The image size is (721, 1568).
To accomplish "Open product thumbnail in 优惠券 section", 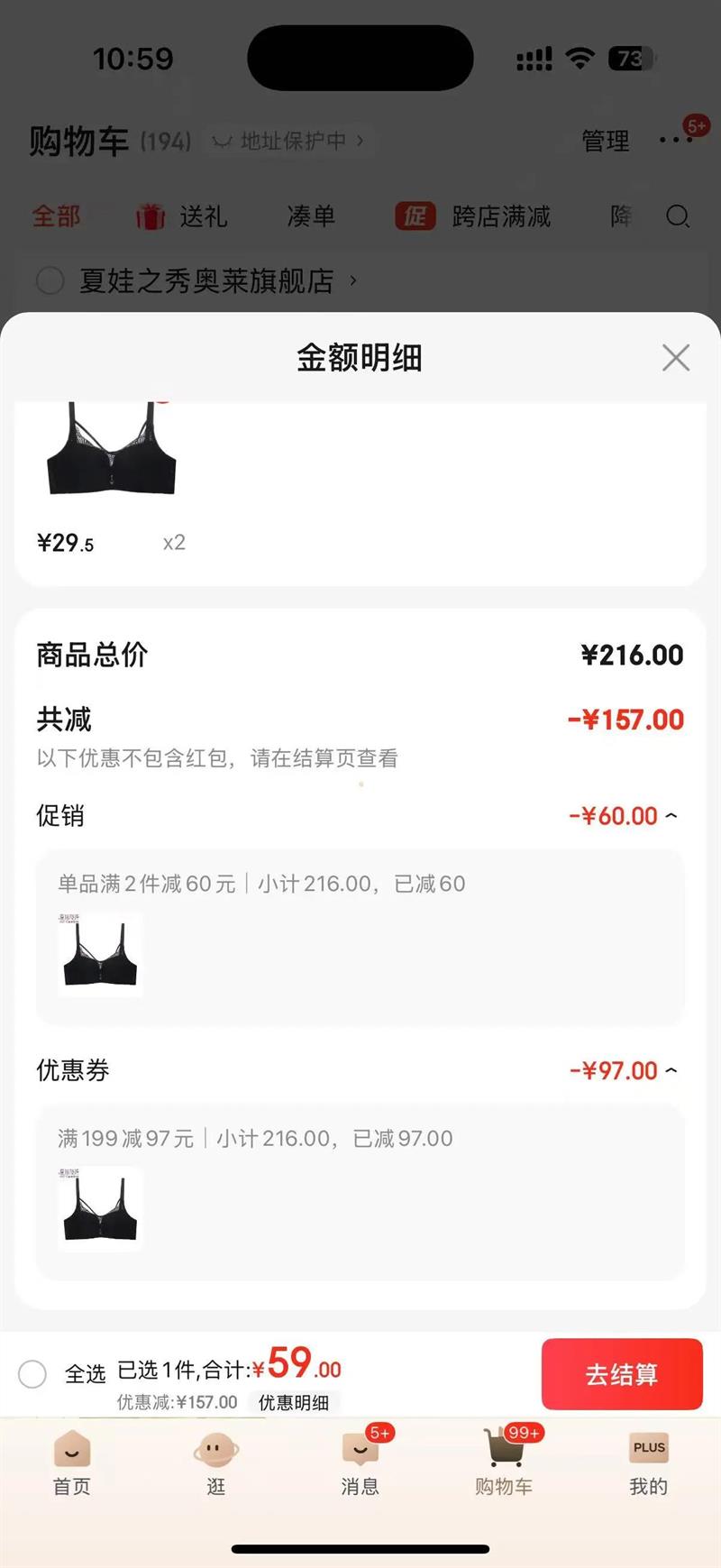I will 100,1208.
